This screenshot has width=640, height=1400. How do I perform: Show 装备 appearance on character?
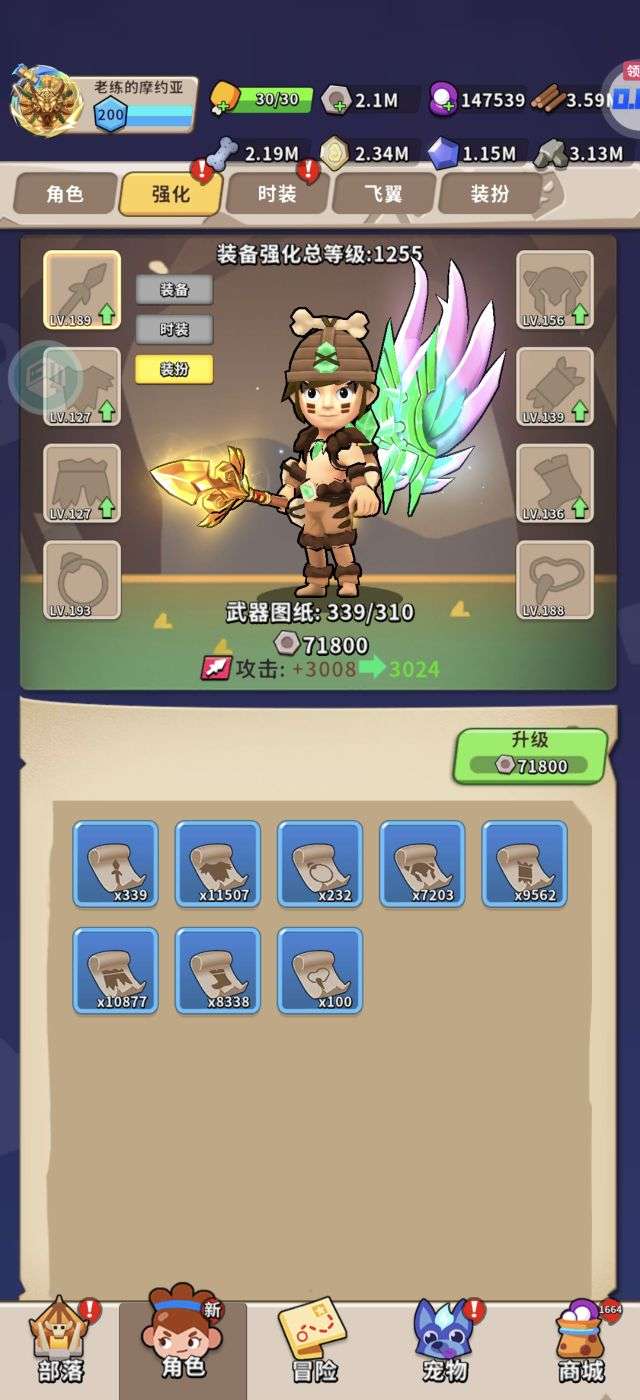click(x=175, y=290)
